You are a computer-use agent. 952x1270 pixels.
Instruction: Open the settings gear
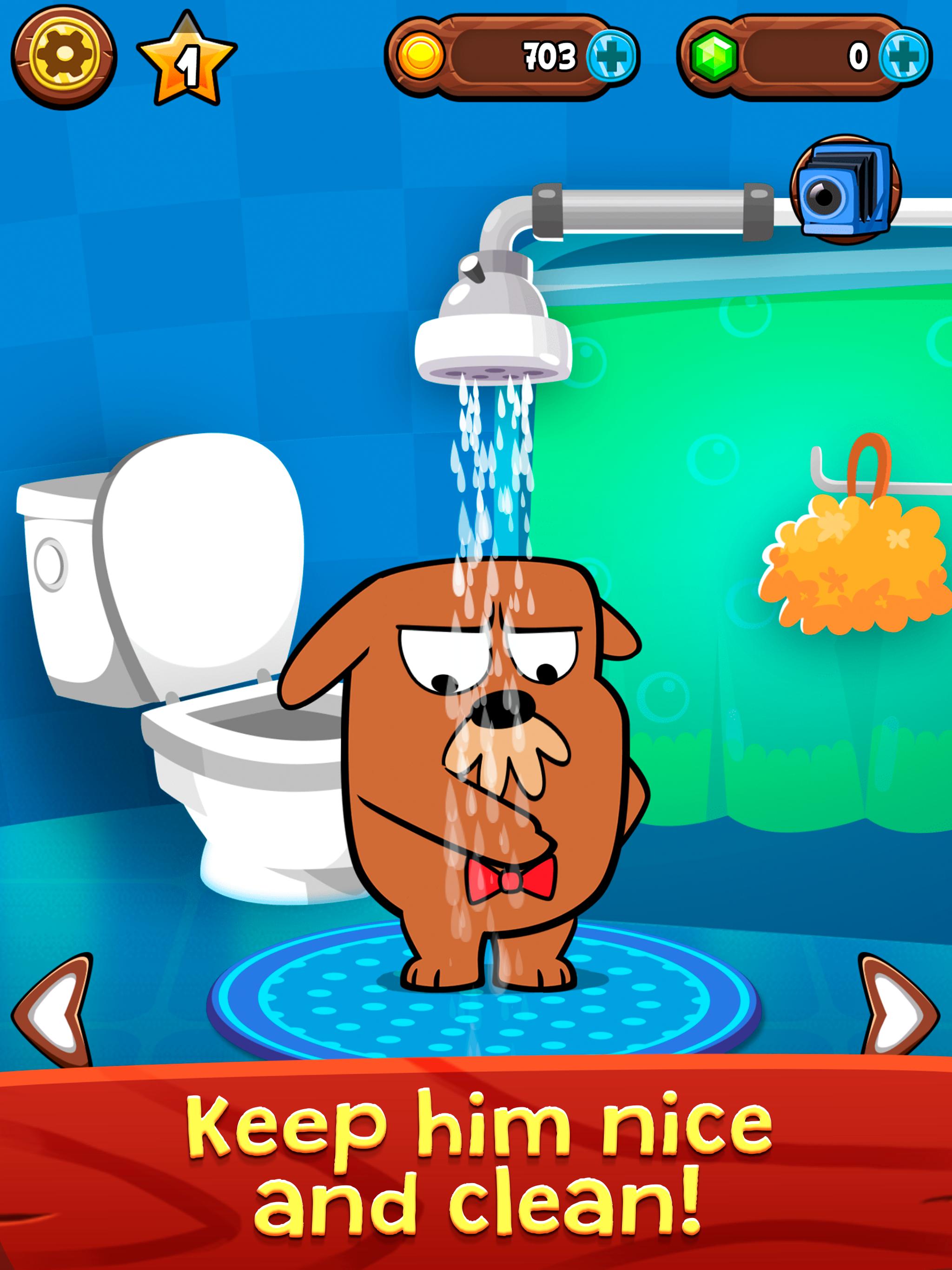tap(64, 56)
